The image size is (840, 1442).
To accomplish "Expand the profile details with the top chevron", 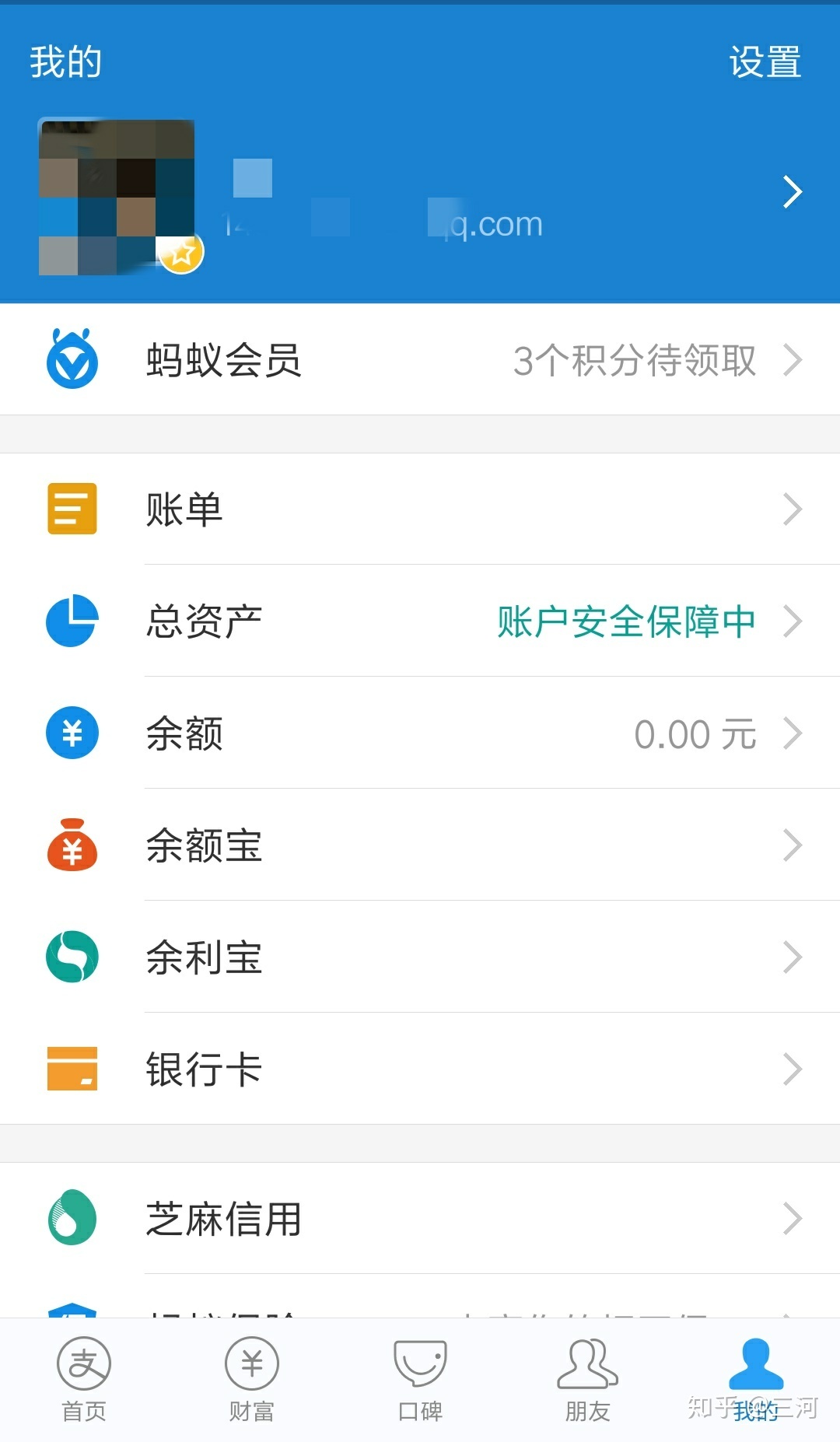I will tap(793, 191).
